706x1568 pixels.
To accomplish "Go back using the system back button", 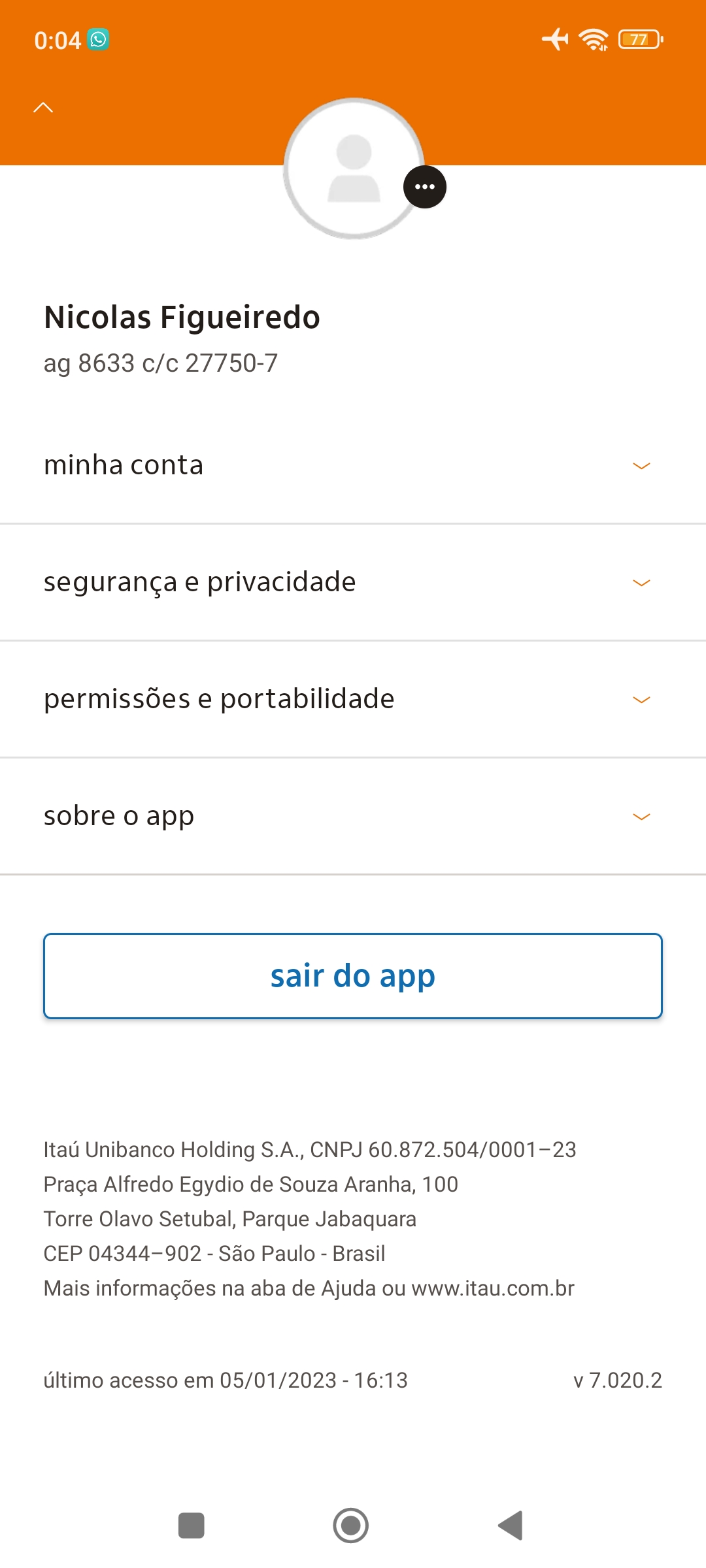I will [x=511, y=1526].
